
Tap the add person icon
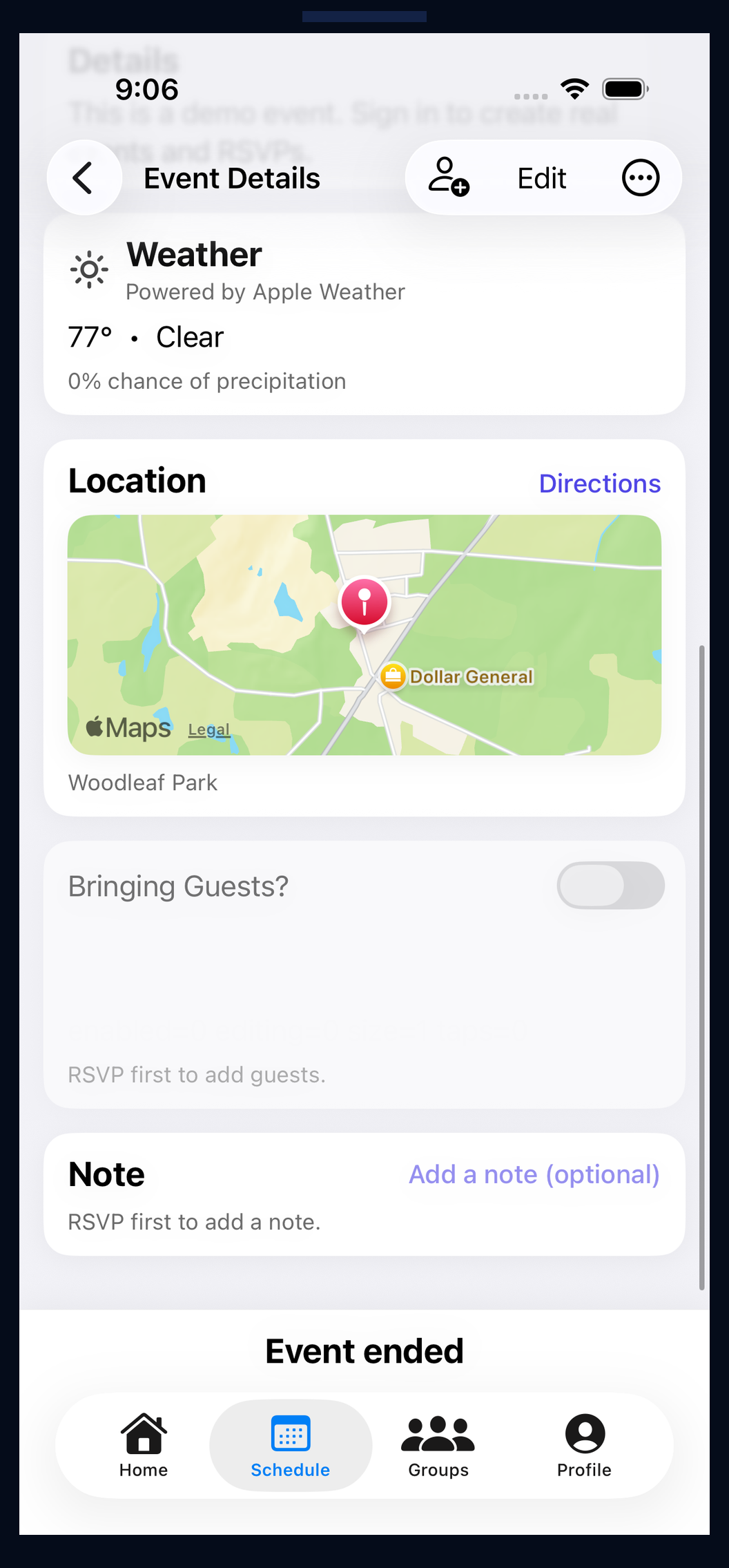pyautogui.click(x=449, y=177)
